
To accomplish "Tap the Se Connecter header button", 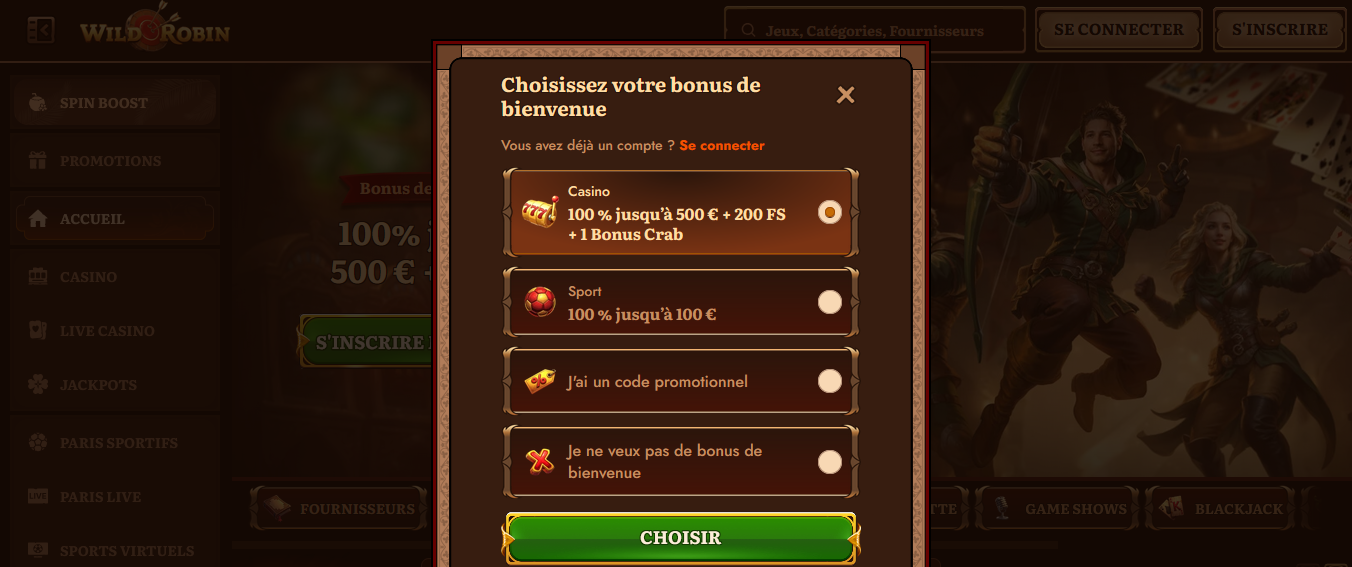I will pyautogui.click(x=1118, y=30).
